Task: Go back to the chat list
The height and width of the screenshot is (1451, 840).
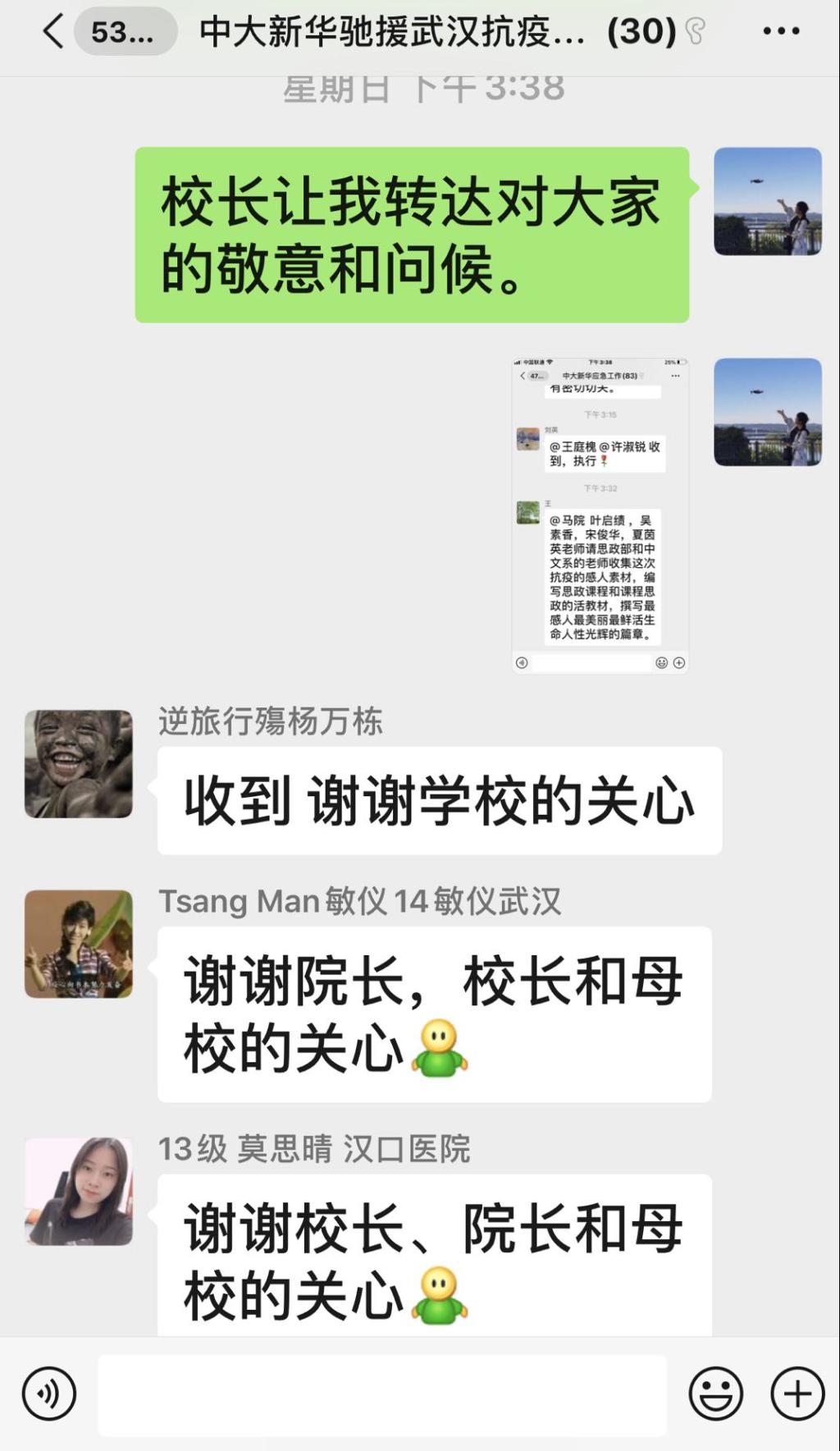Action: pyautogui.click(x=54, y=33)
